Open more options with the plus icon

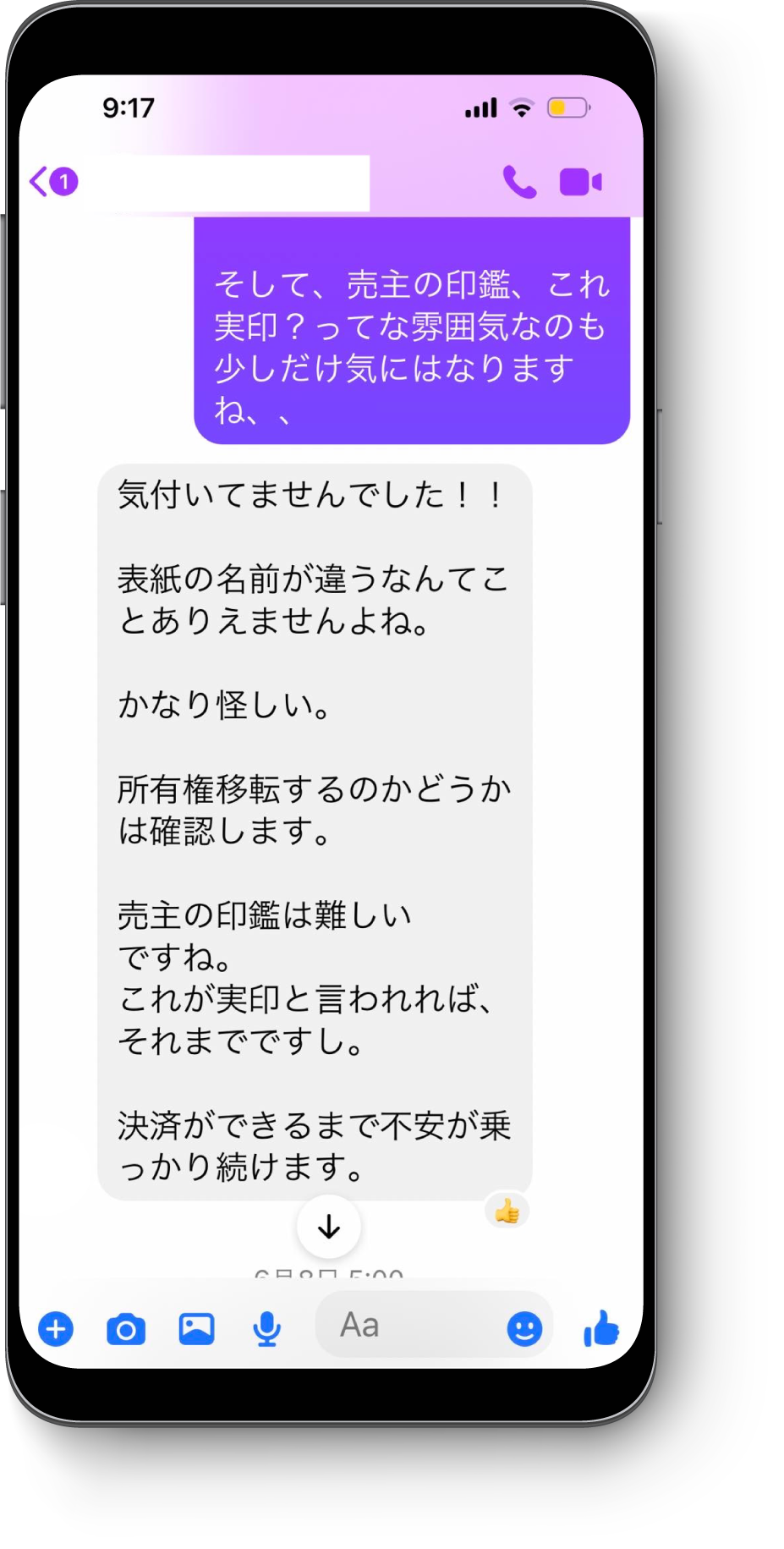pyautogui.click(x=56, y=1329)
